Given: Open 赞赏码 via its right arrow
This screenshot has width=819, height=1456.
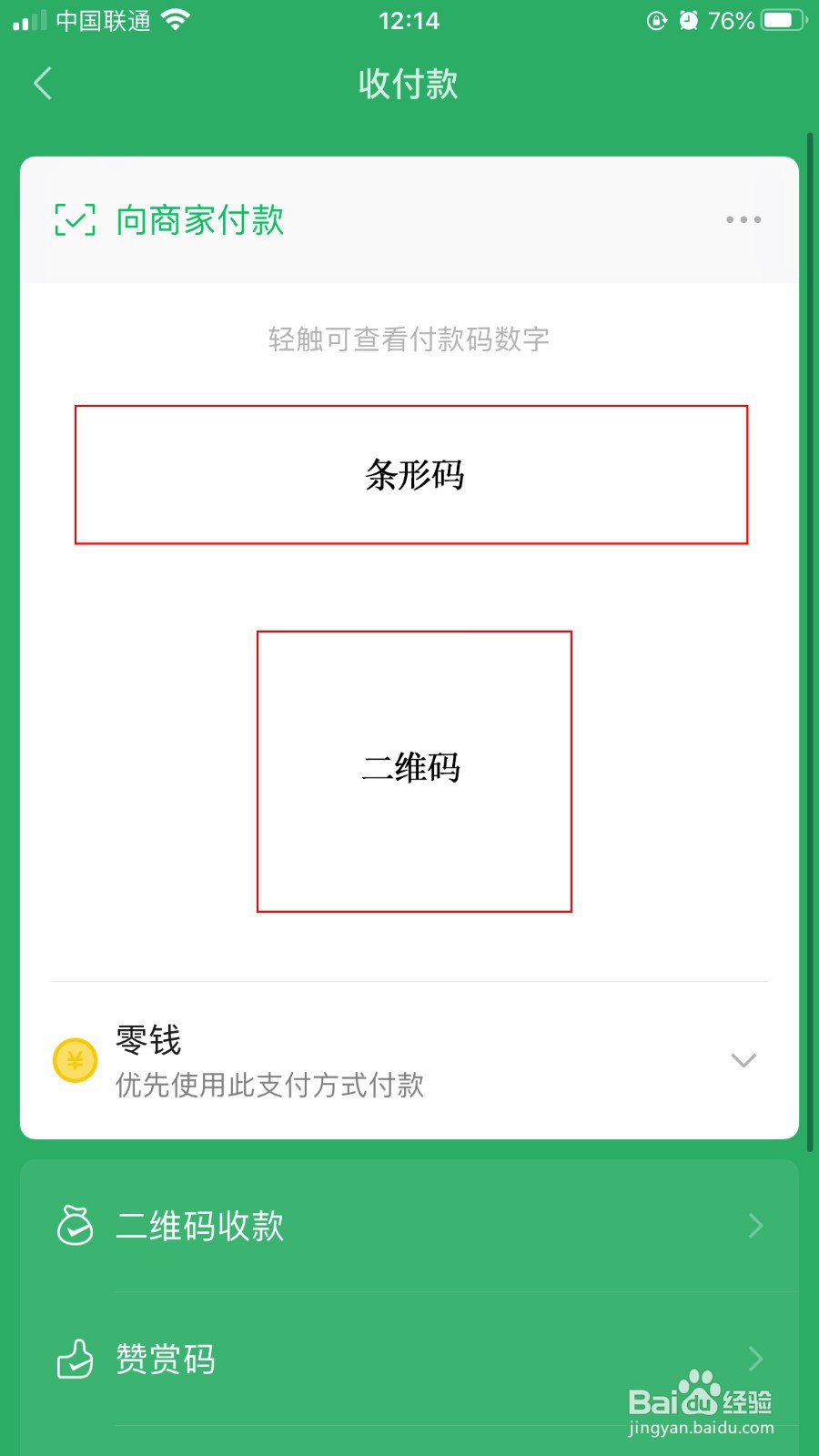Looking at the screenshot, I should point(756,1359).
